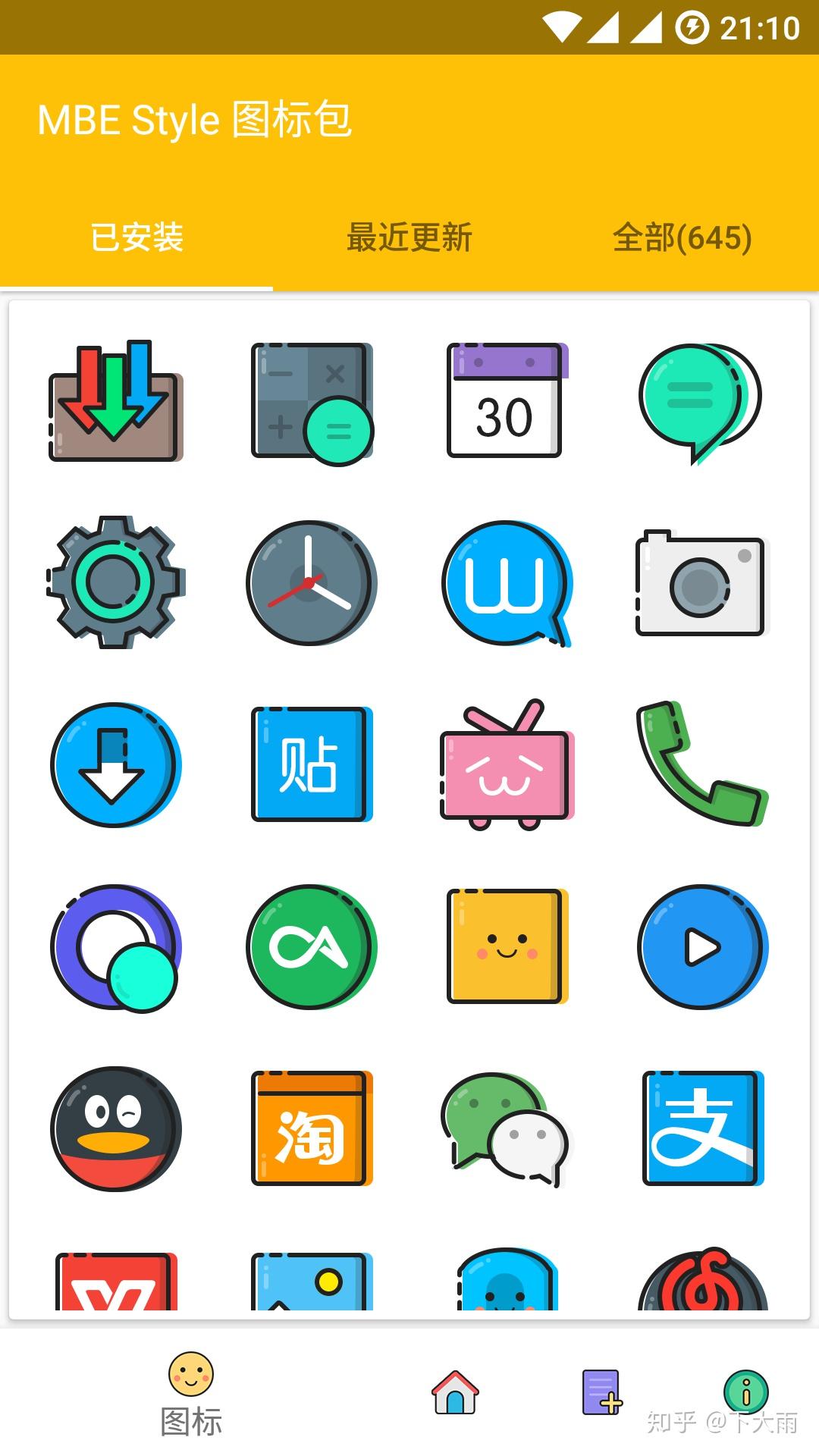Open the document-plus request tab
Viewport: 819px width, 1456px height.
601,1392
